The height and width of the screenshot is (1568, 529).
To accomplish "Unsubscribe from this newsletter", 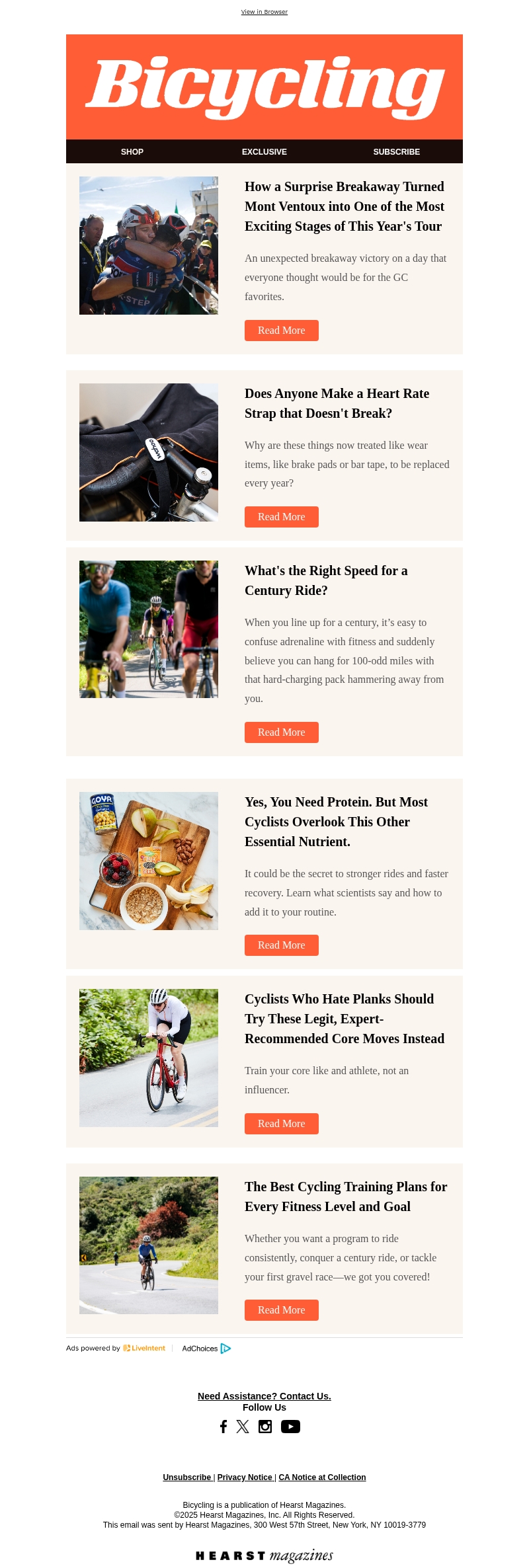I will [x=187, y=1477].
